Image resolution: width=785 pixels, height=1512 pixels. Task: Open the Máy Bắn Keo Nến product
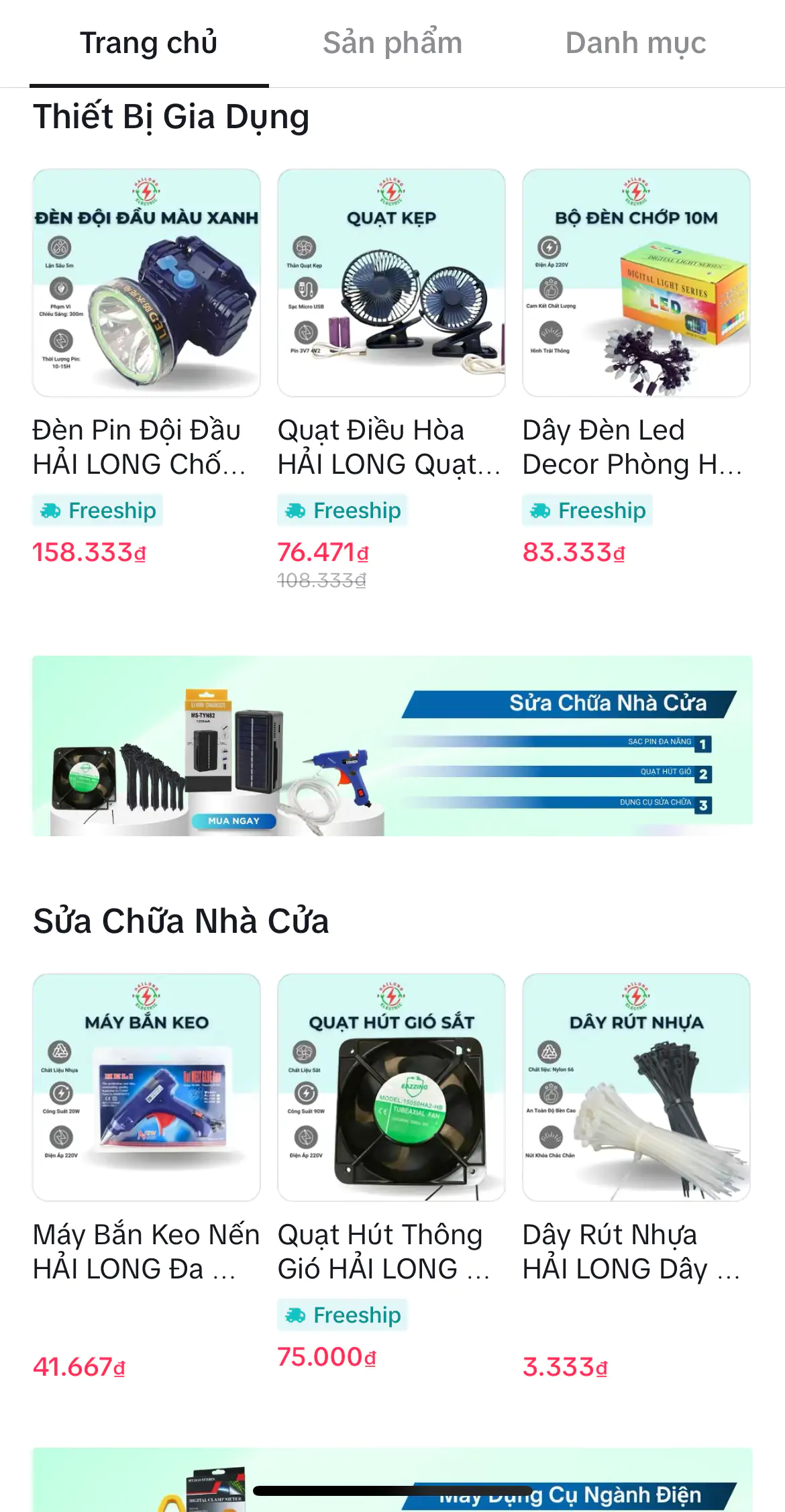tap(146, 1087)
